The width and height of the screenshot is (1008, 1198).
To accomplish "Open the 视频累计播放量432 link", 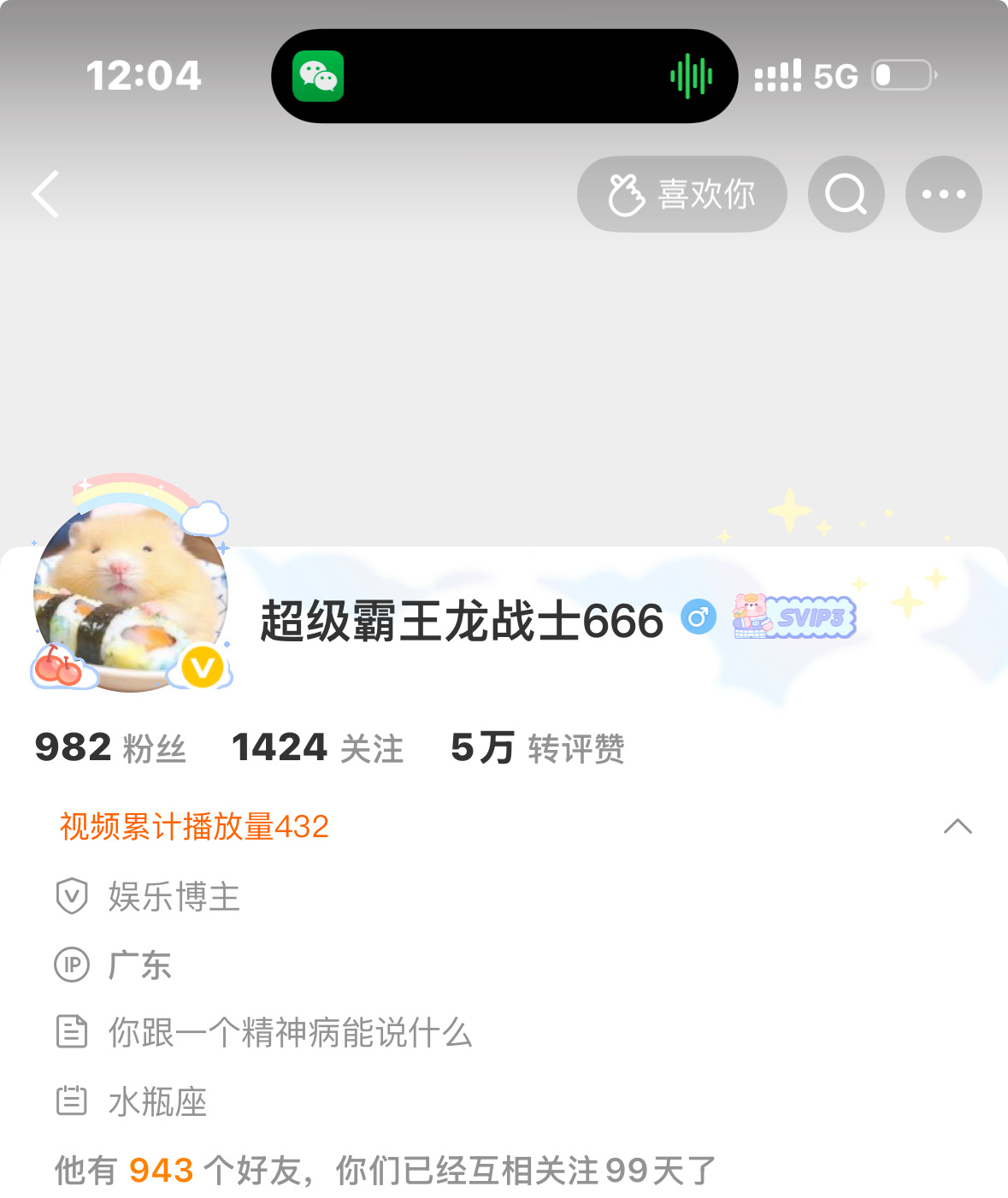I will pos(192,827).
